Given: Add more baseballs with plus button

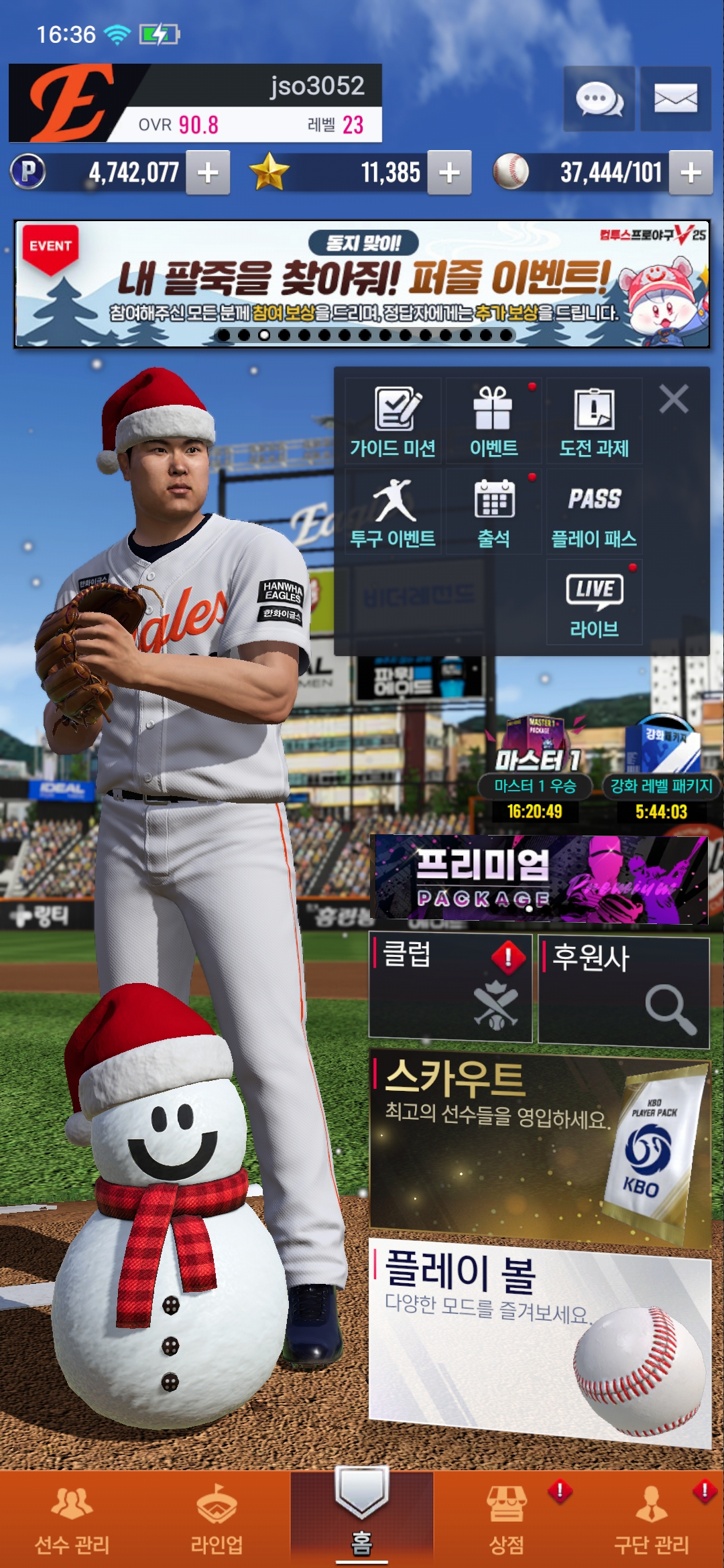Looking at the screenshot, I should tap(690, 173).
